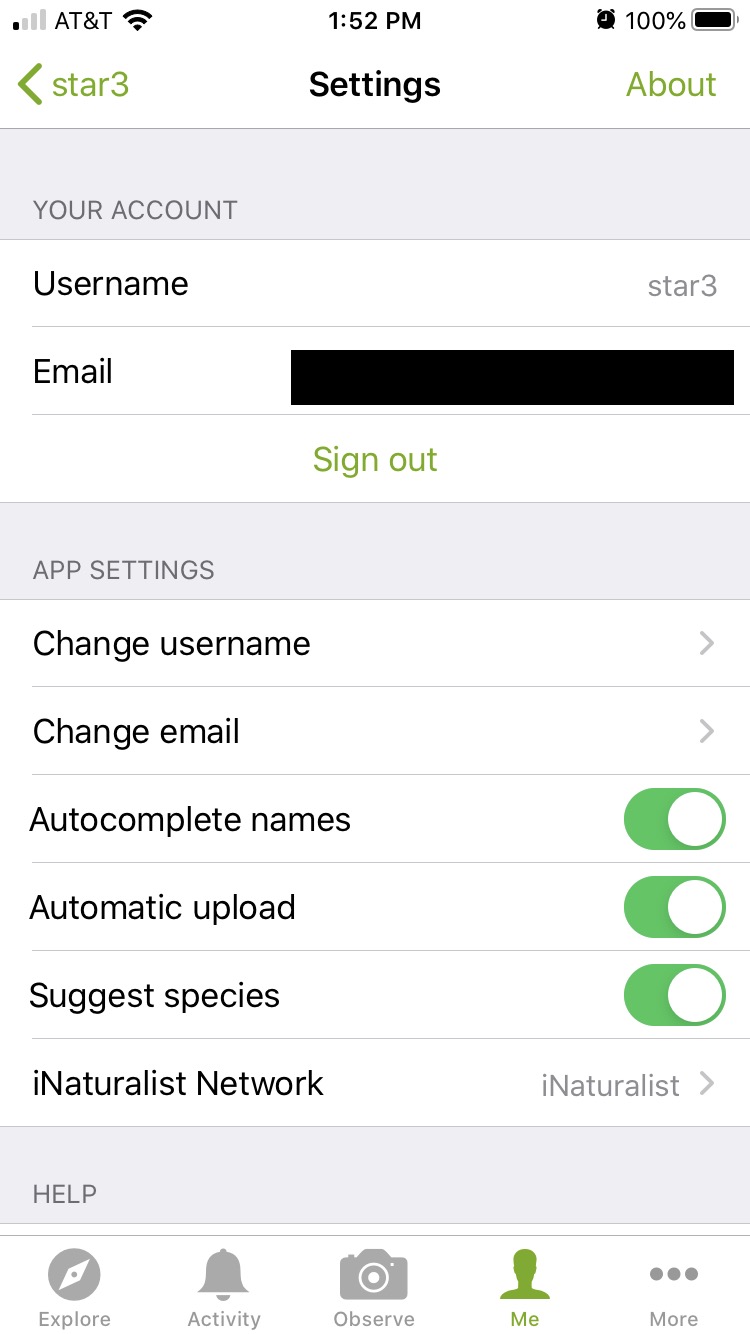Open iNaturalist Network selection
This screenshot has width=750, height=1334.
tap(375, 1083)
